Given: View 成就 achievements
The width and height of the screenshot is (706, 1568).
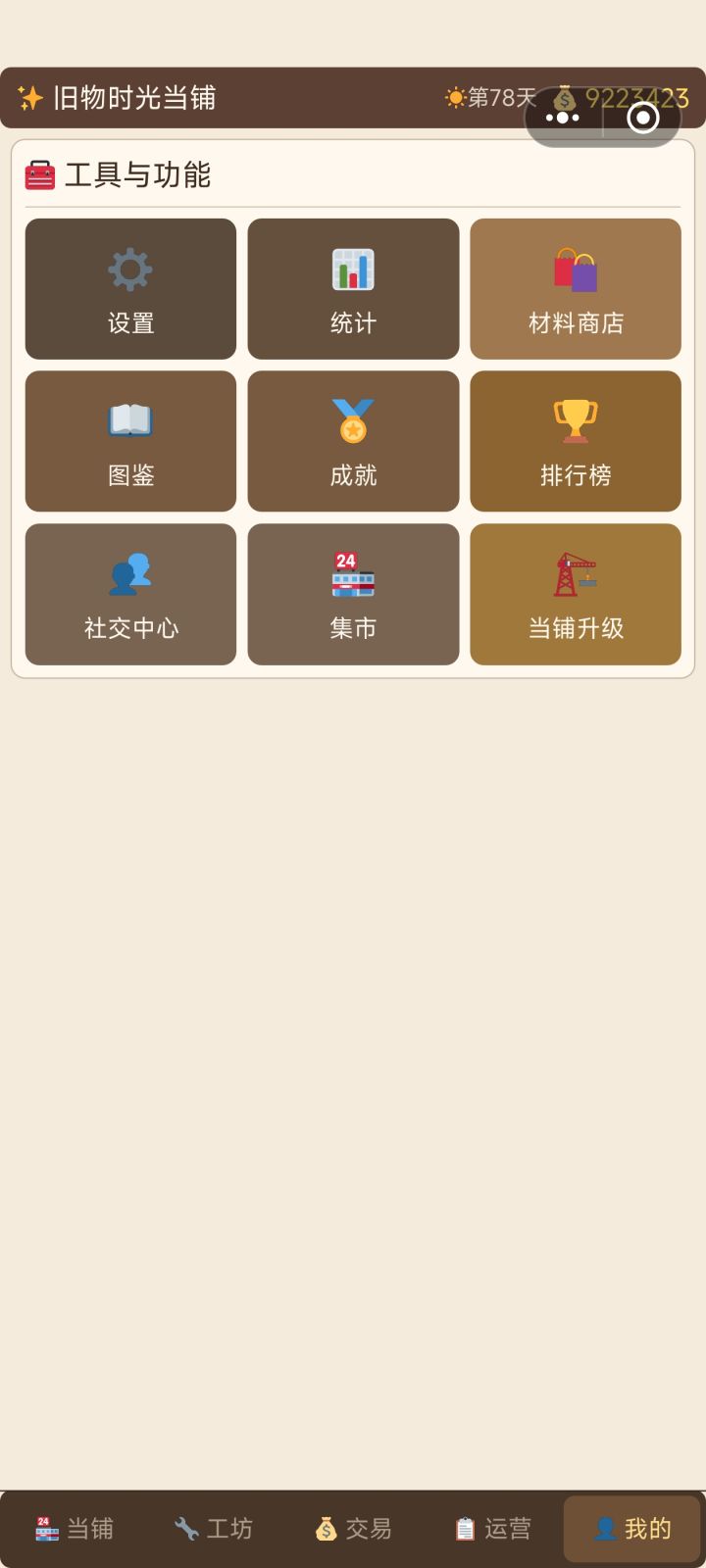Looking at the screenshot, I should point(353,441).
